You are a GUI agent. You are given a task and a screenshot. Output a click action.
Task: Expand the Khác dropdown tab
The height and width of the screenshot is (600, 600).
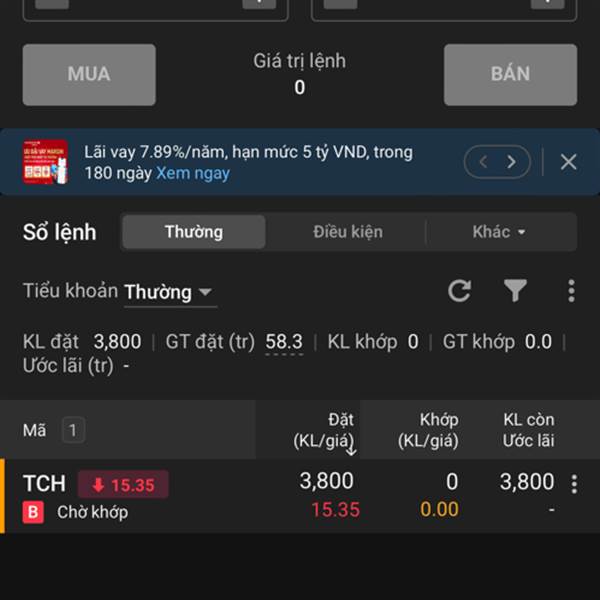499,232
